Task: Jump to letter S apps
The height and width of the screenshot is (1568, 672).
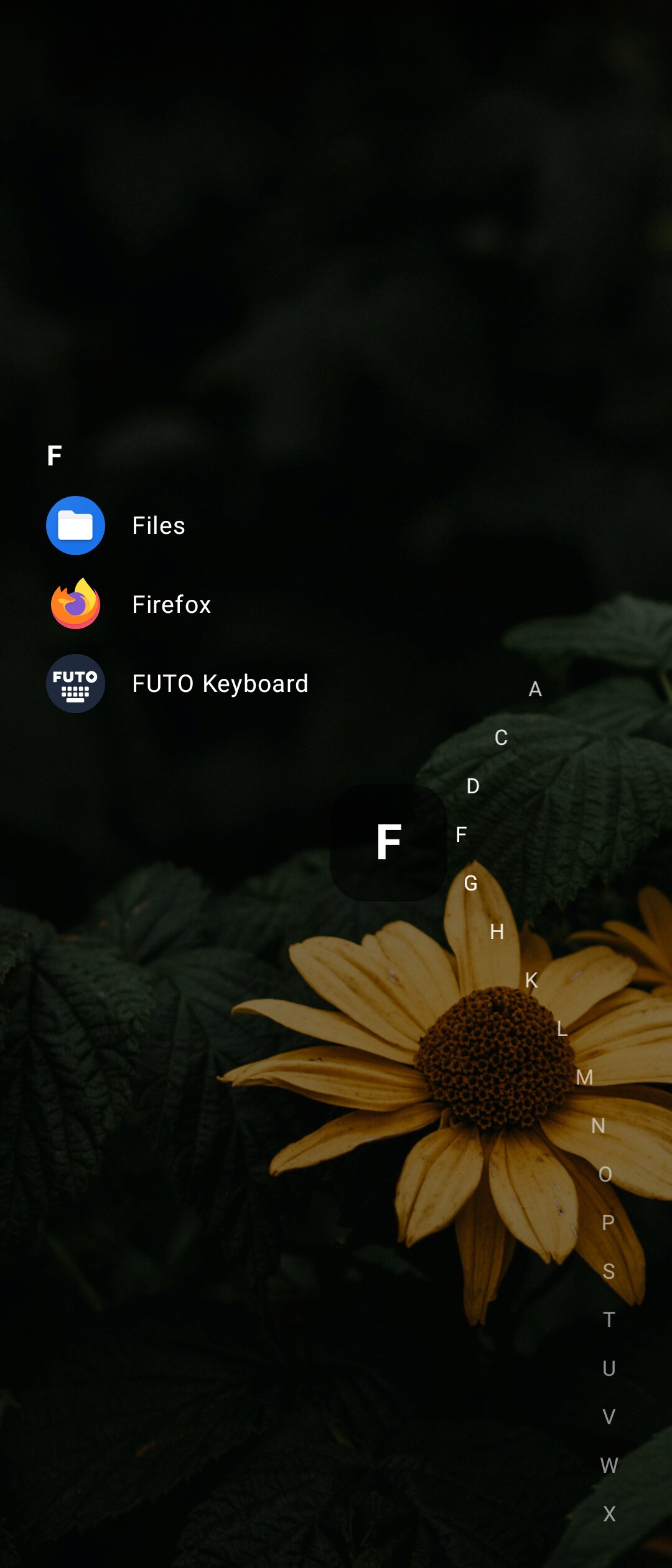Action: click(609, 1271)
